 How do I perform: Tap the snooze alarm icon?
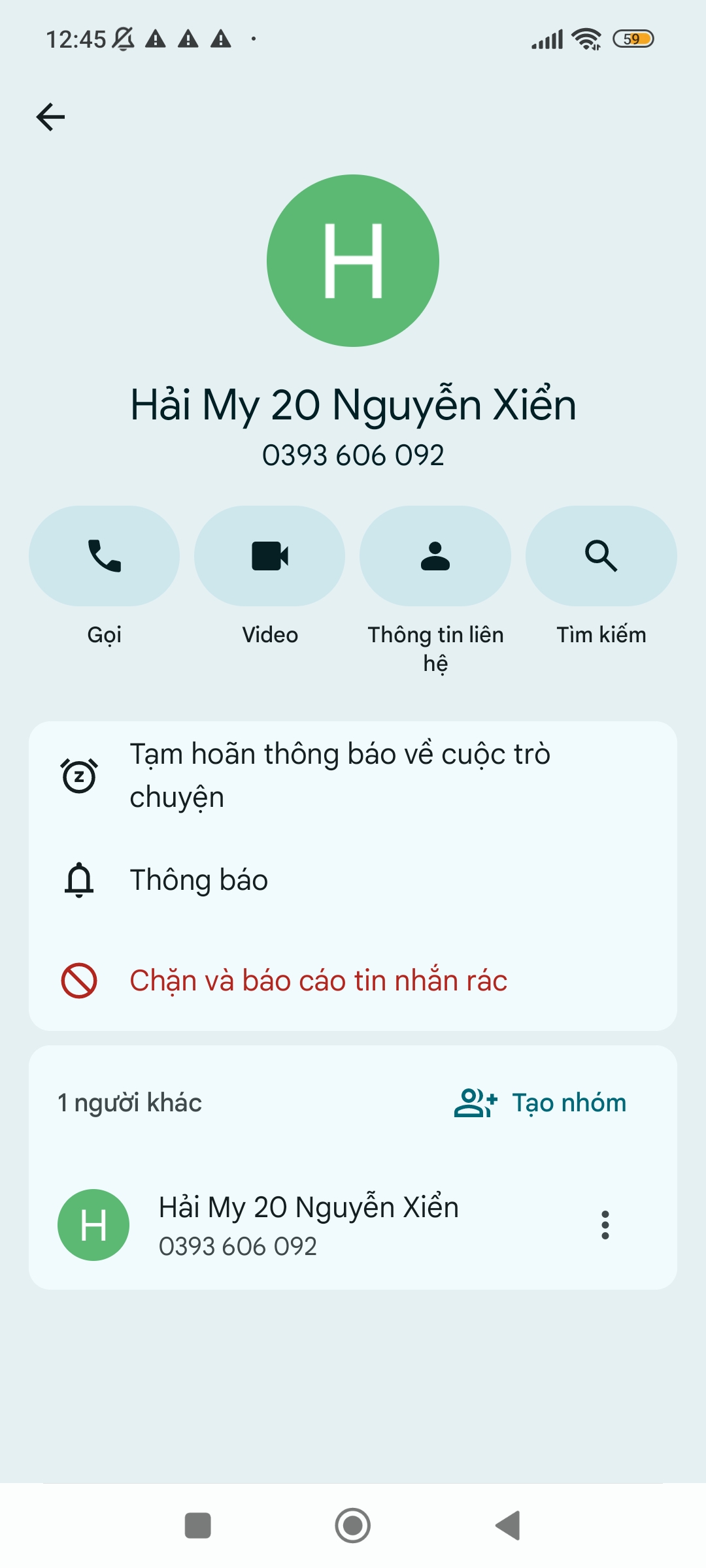pos(79,774)
